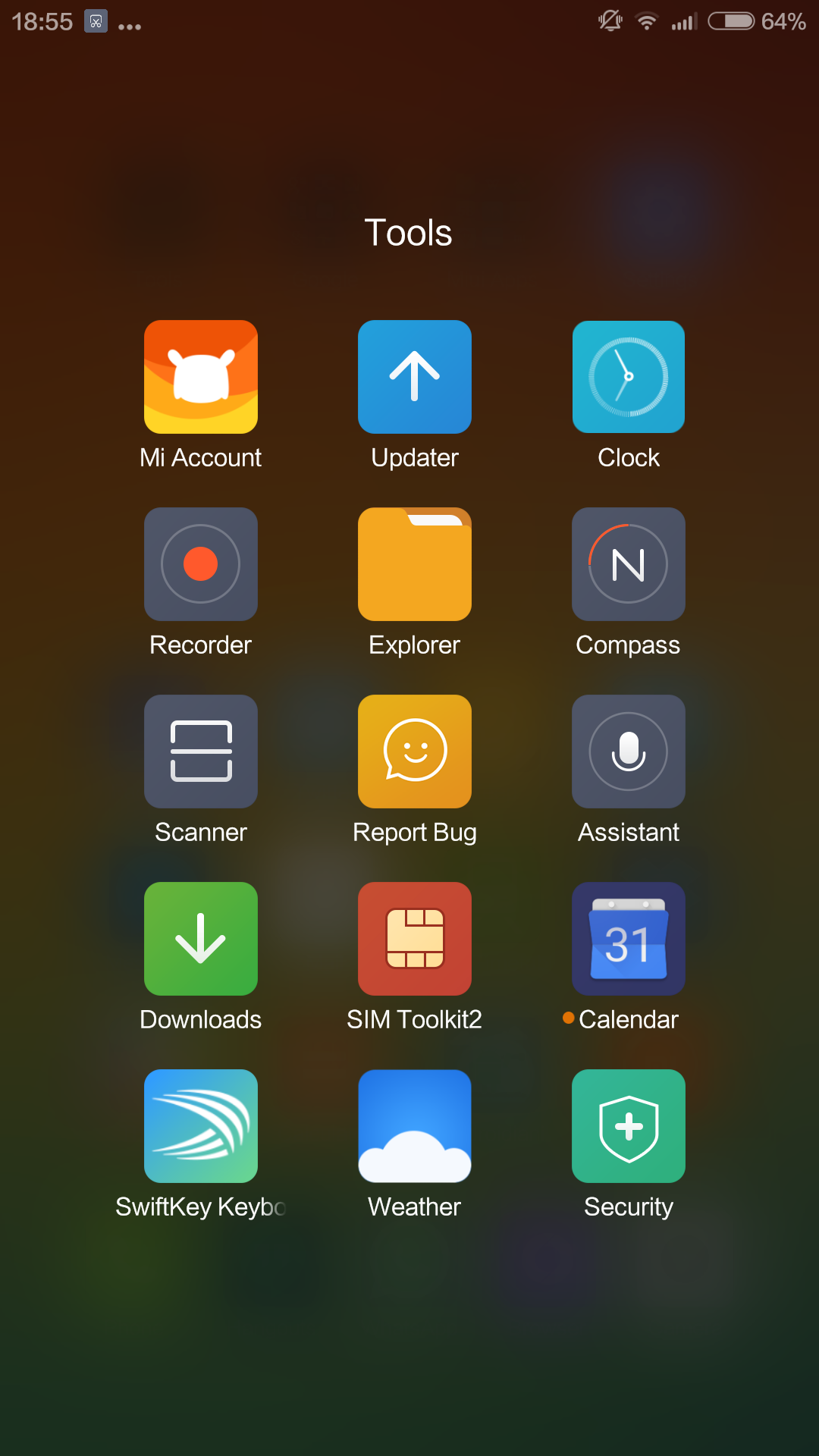This screenshot has height=1456, width=819.
Task: Open the Clock app
Action: pyautogui.click(x=629, y=377)
